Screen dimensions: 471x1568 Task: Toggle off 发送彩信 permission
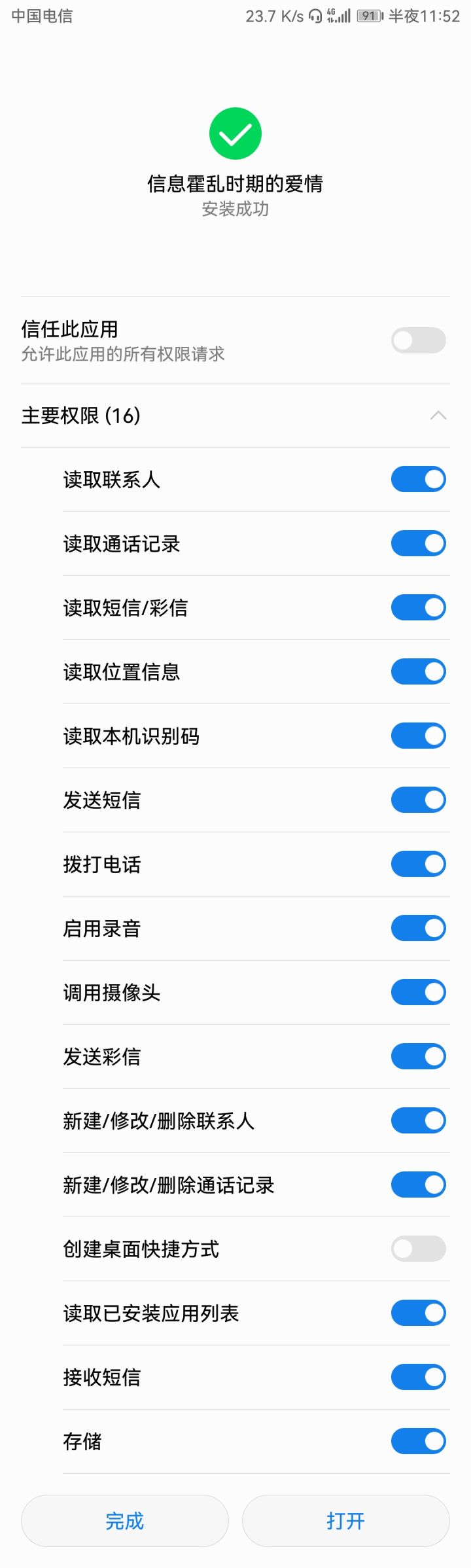pos(418,1056)
